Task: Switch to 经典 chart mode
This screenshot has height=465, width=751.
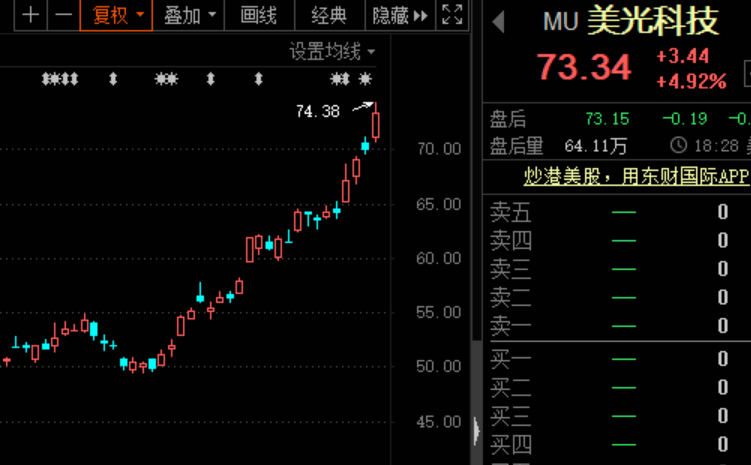Action: point(329,15)
